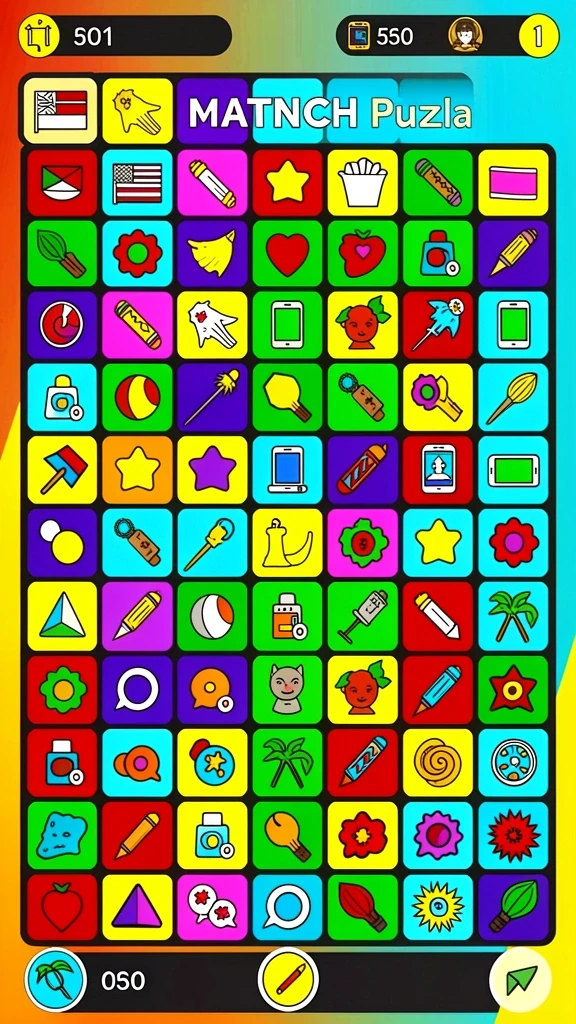Screen dimensions: 576x1024
Task: Select the red heart on green tile
Action: coord(287,253)
